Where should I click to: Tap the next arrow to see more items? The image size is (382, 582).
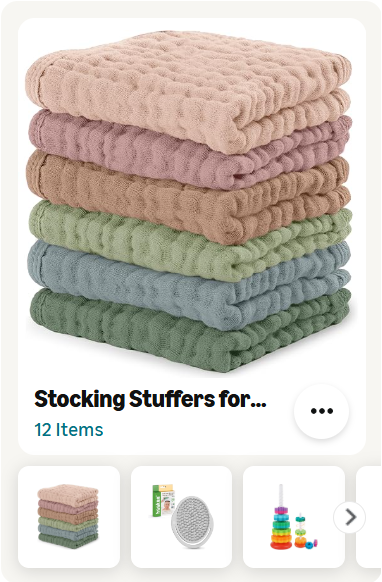tap(349, 517)
